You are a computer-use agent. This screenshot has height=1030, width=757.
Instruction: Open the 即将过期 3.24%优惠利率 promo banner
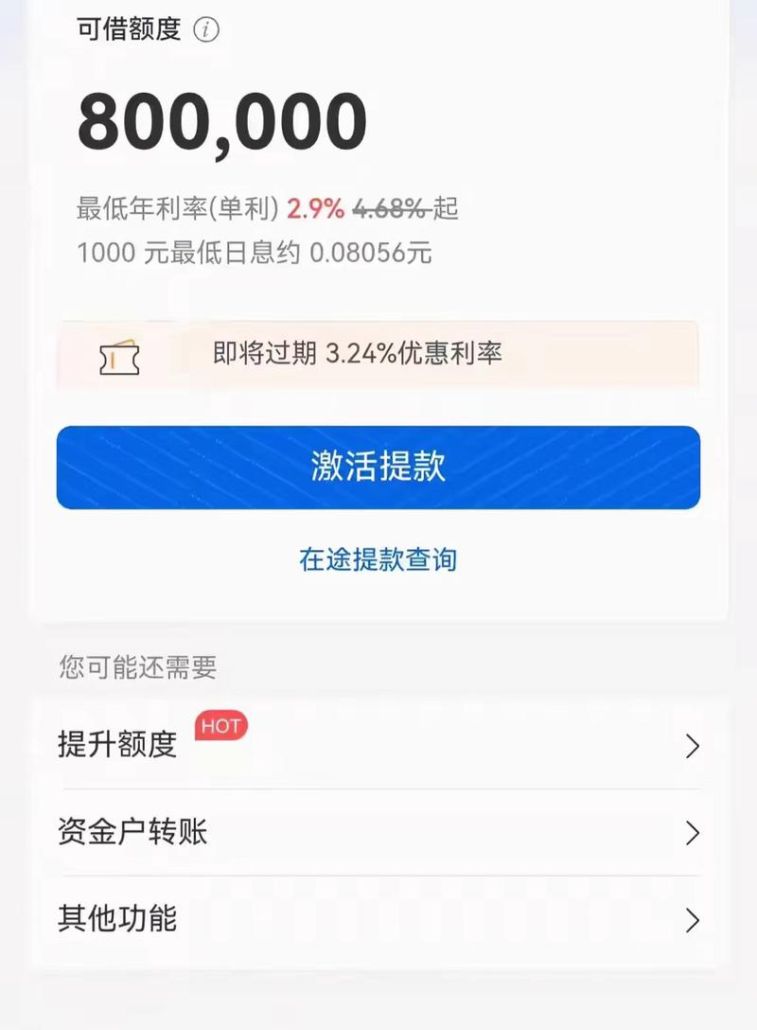376,353
